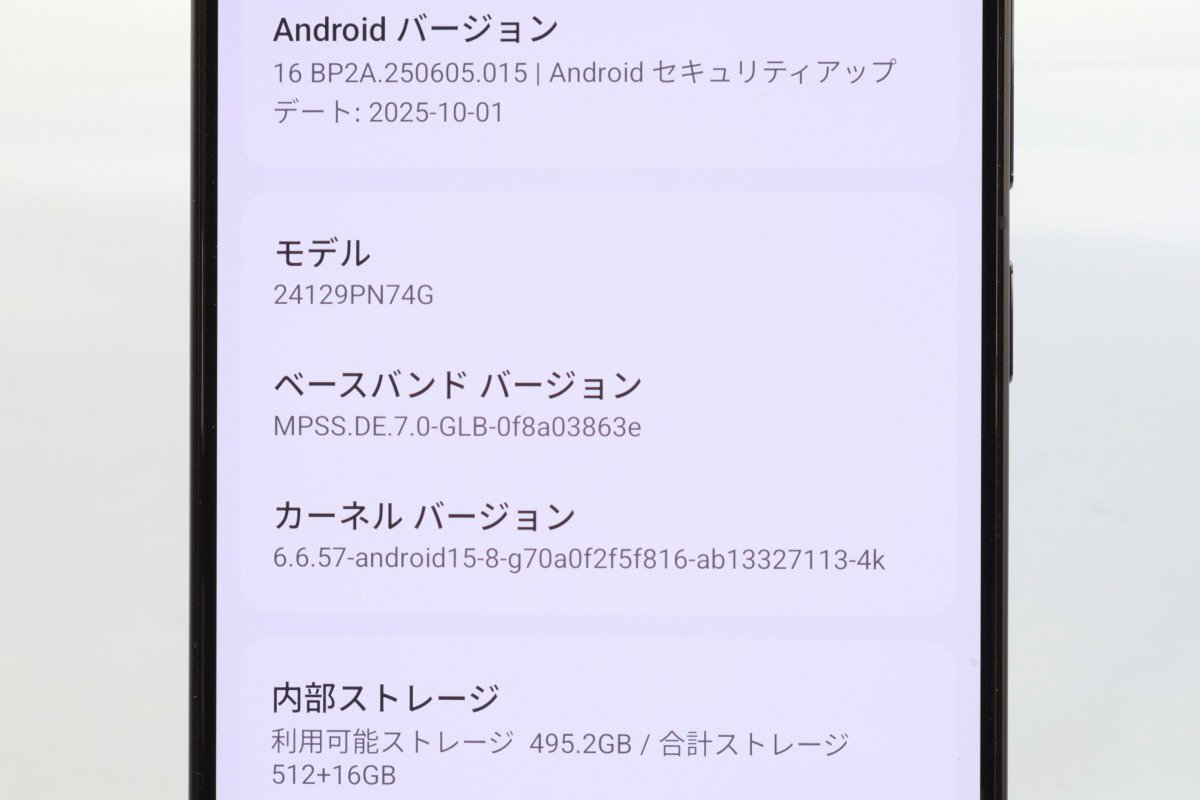This screenshot has height=800, width=1200.
Task: Tap the カーネル バージョン entry
Action: click(x=580, y=537)
